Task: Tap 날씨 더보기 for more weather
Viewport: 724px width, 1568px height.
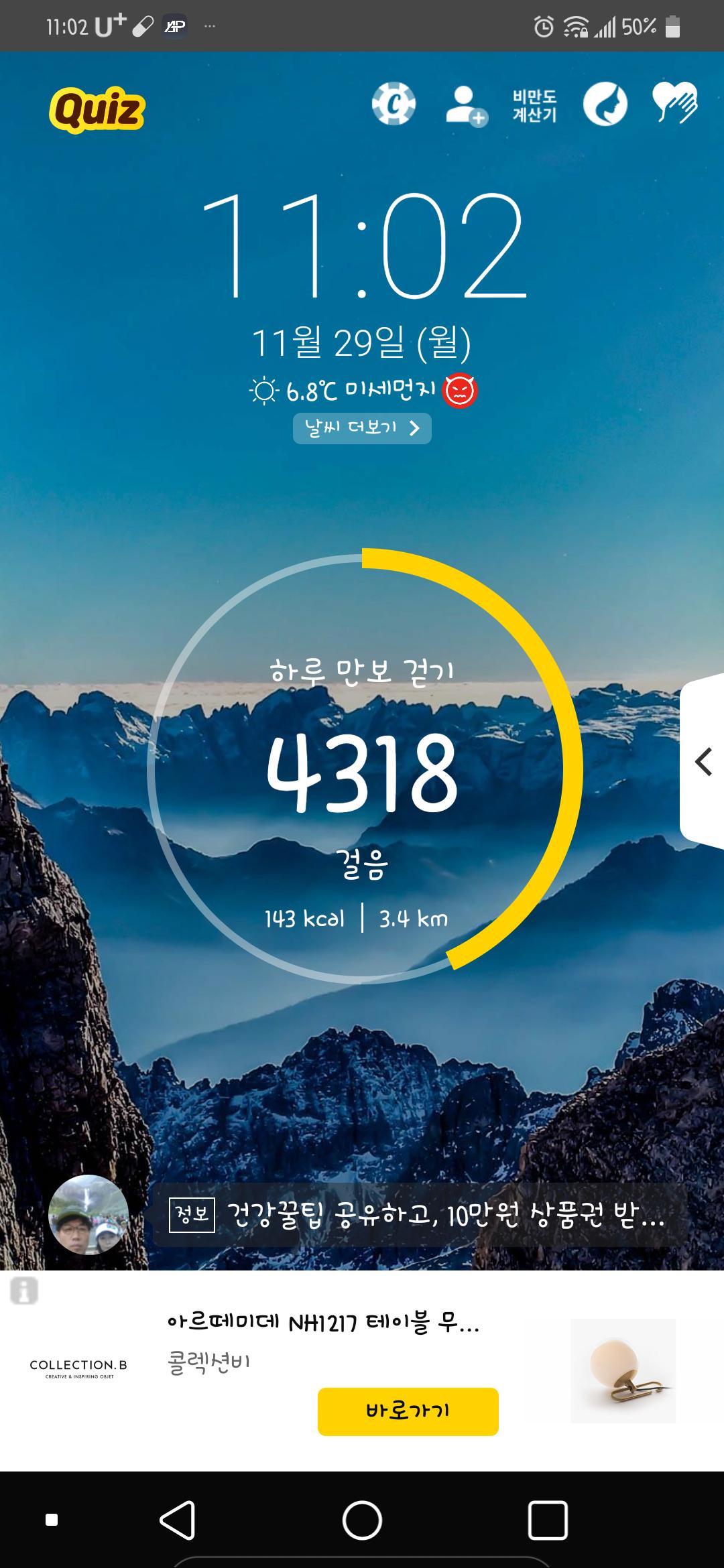Action: (x=362, y=428)
